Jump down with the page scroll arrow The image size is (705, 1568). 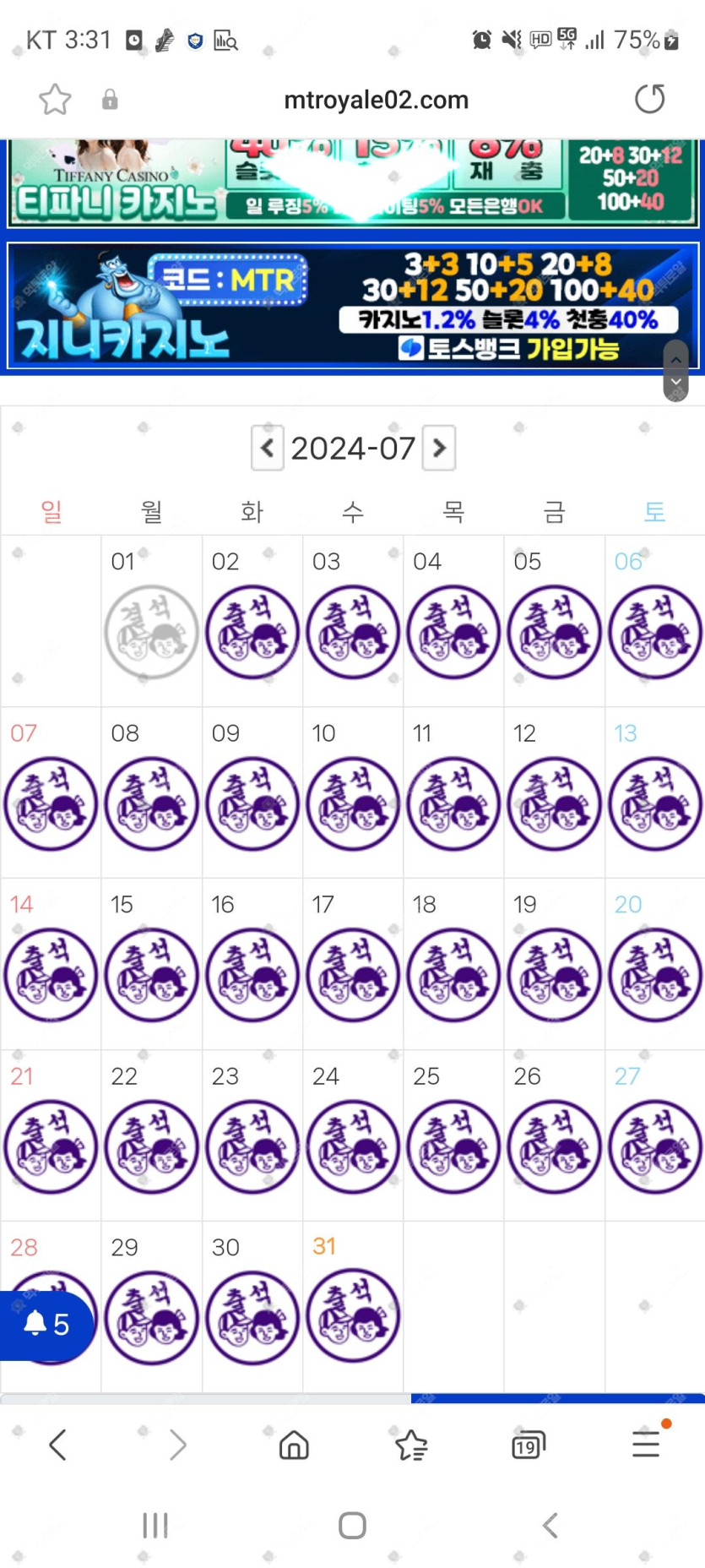(675, 383)
